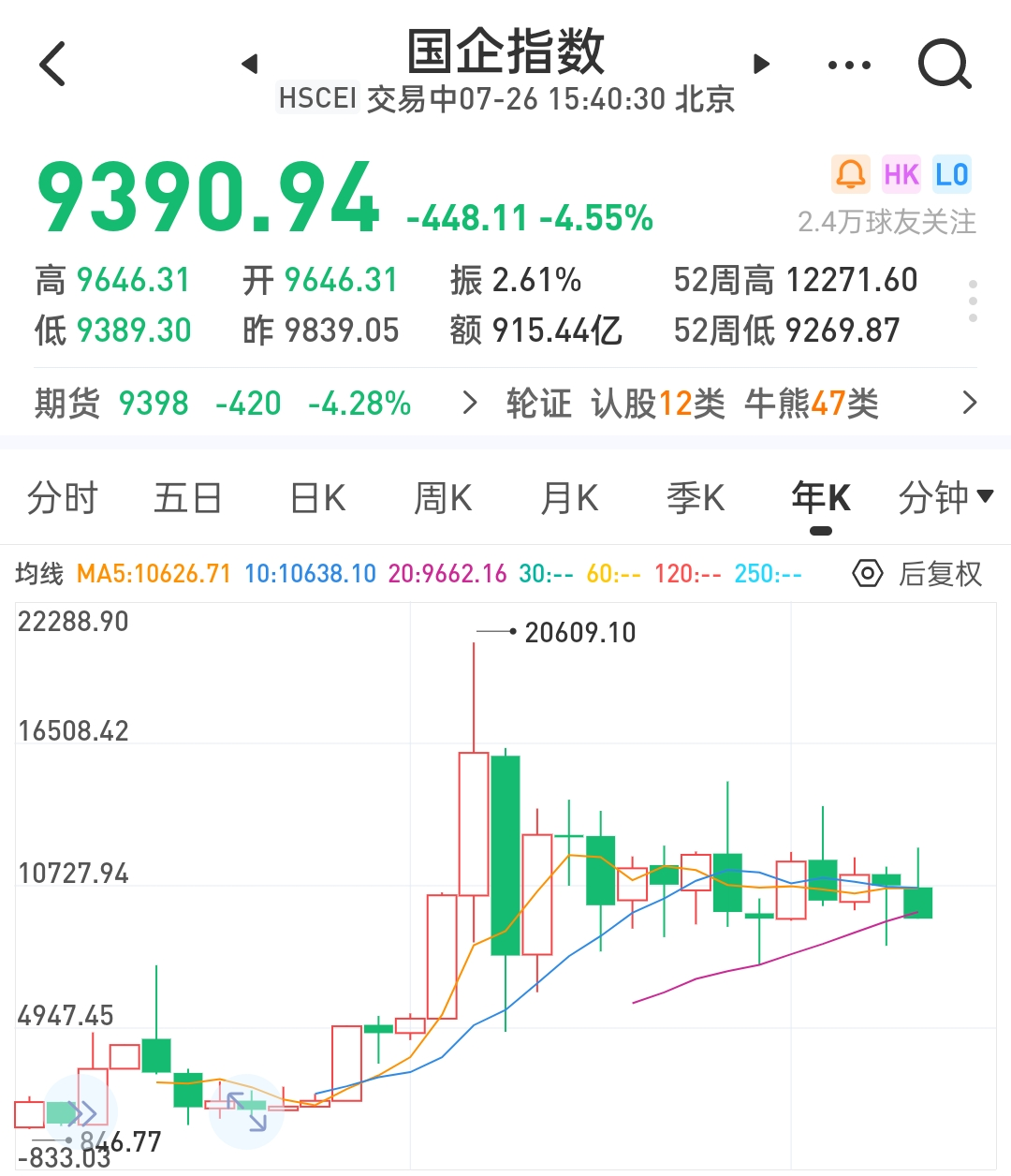Switch to the previous stock with left triangle

(249, 64)
